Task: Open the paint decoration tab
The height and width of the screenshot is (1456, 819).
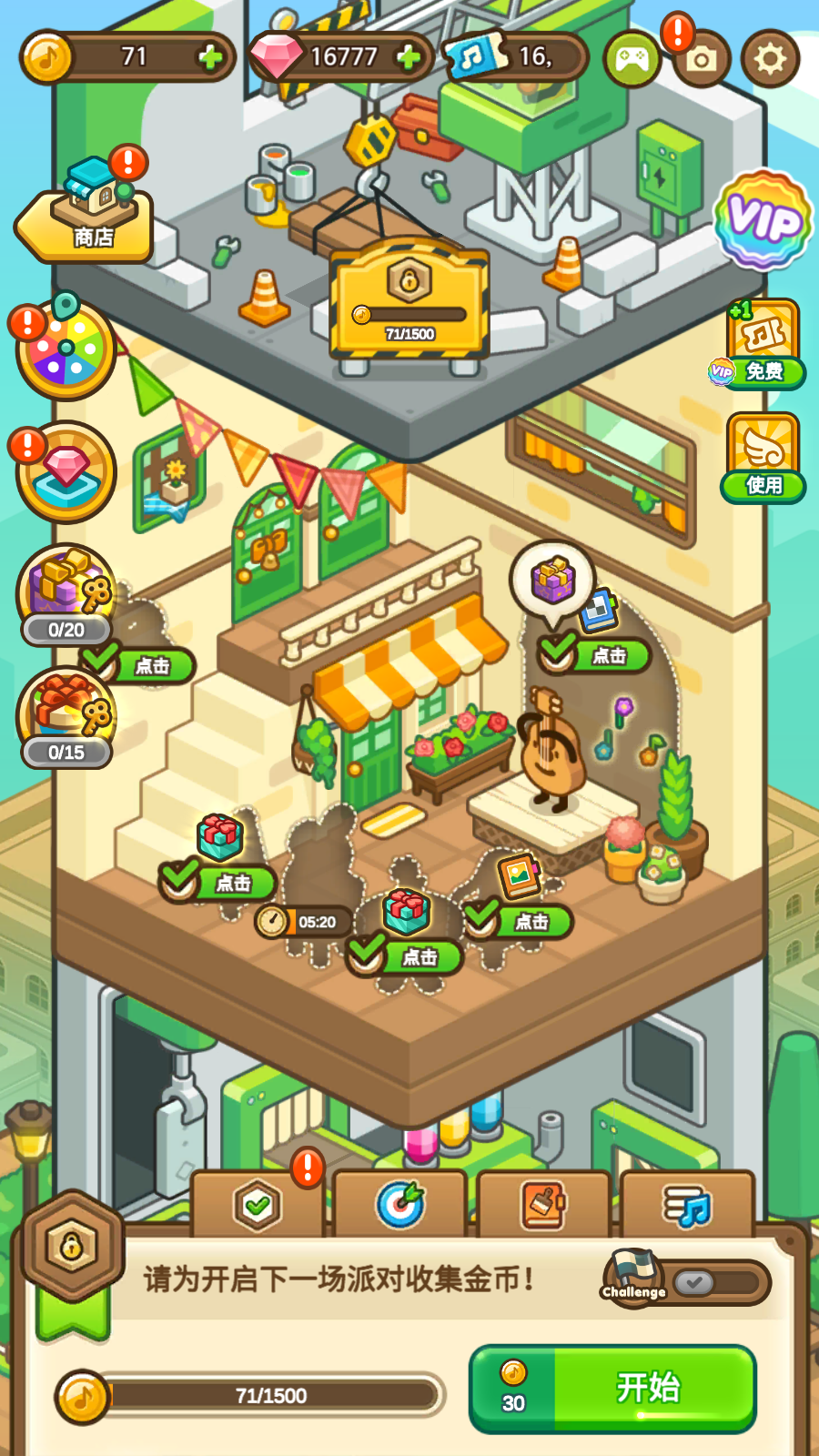Action: [543, 1206]
